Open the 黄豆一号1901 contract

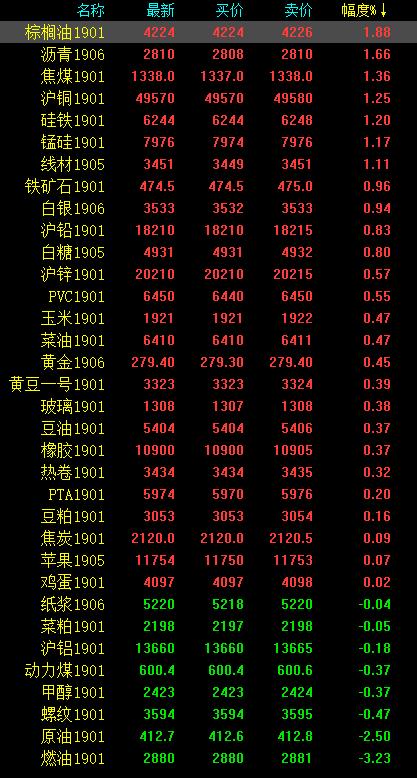[x=208, y=384]
